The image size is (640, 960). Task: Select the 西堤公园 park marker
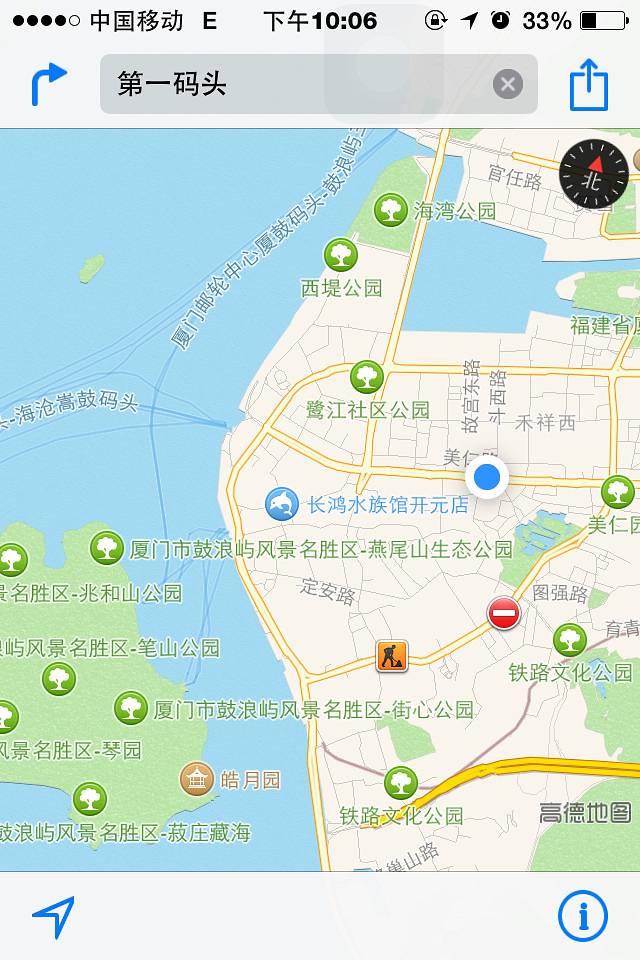[x=341, y=255]
